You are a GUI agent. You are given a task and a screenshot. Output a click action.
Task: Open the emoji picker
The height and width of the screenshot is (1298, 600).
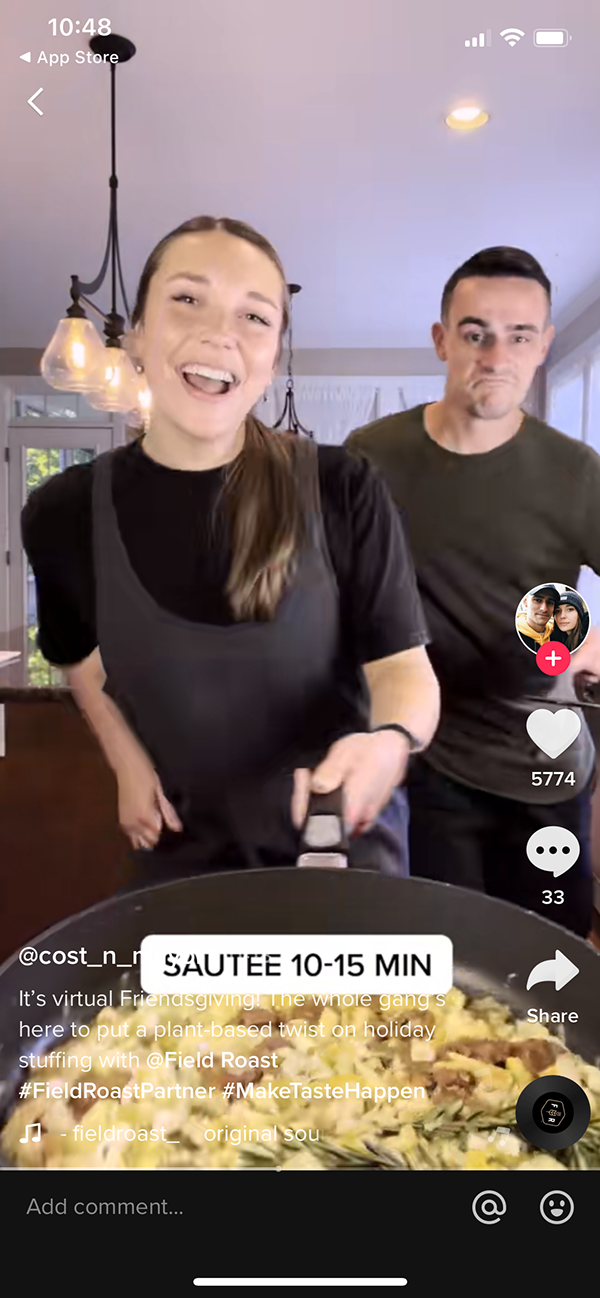[556, 1207]
